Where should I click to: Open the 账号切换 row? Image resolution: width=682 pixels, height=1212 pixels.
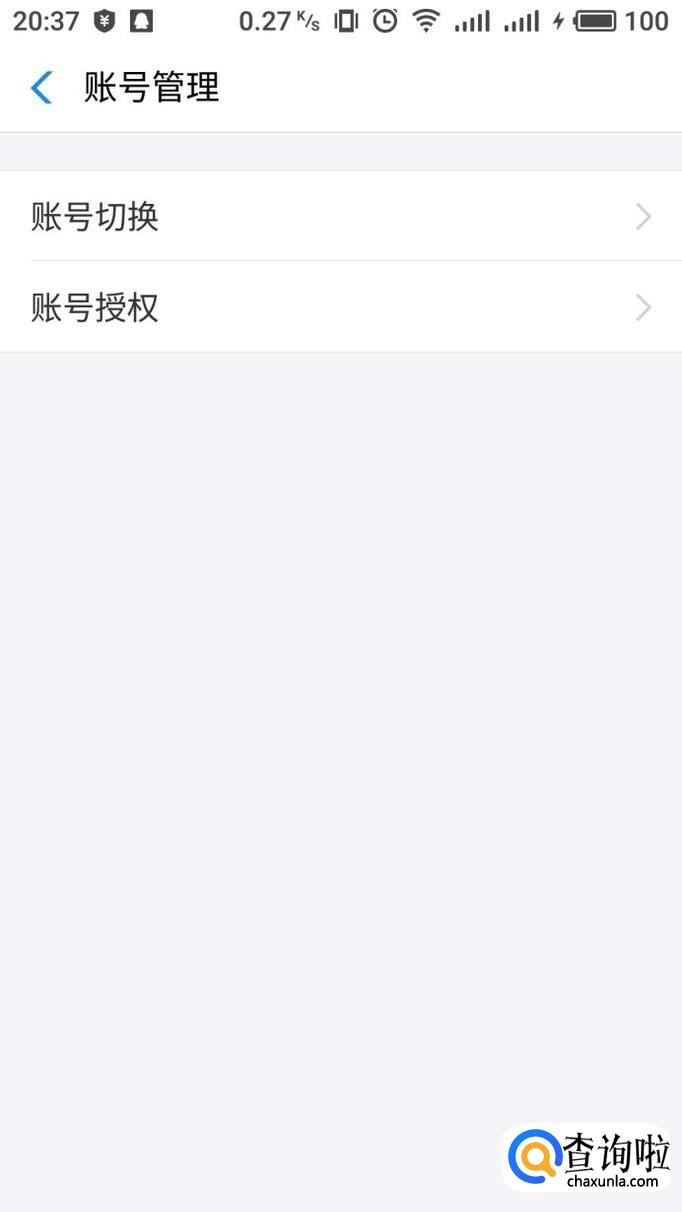tap(340, 216)
